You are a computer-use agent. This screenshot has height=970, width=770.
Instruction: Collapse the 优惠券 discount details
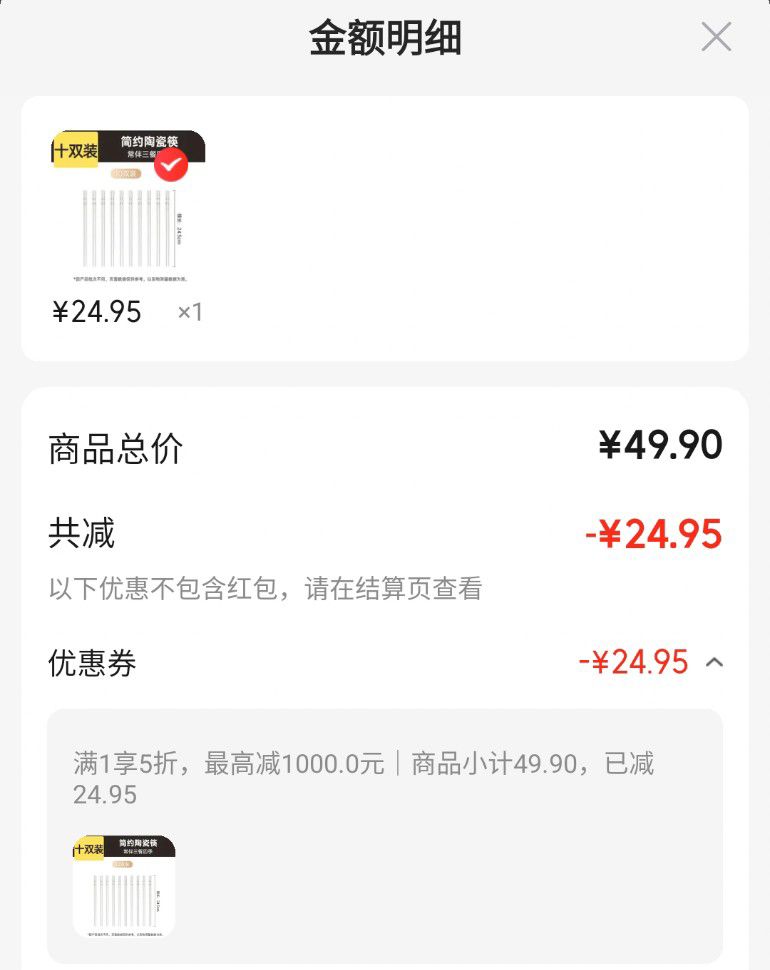[x=714, y=663]
